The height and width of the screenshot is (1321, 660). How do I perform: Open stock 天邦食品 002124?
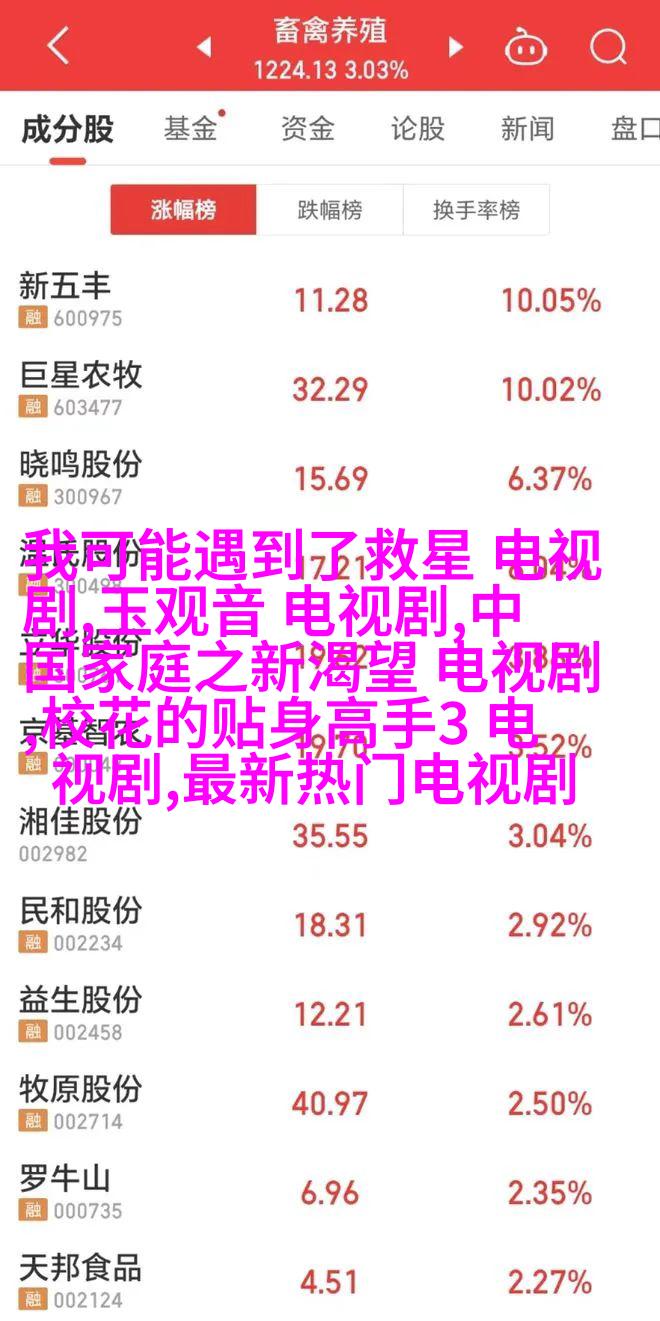coord(330,1279)
